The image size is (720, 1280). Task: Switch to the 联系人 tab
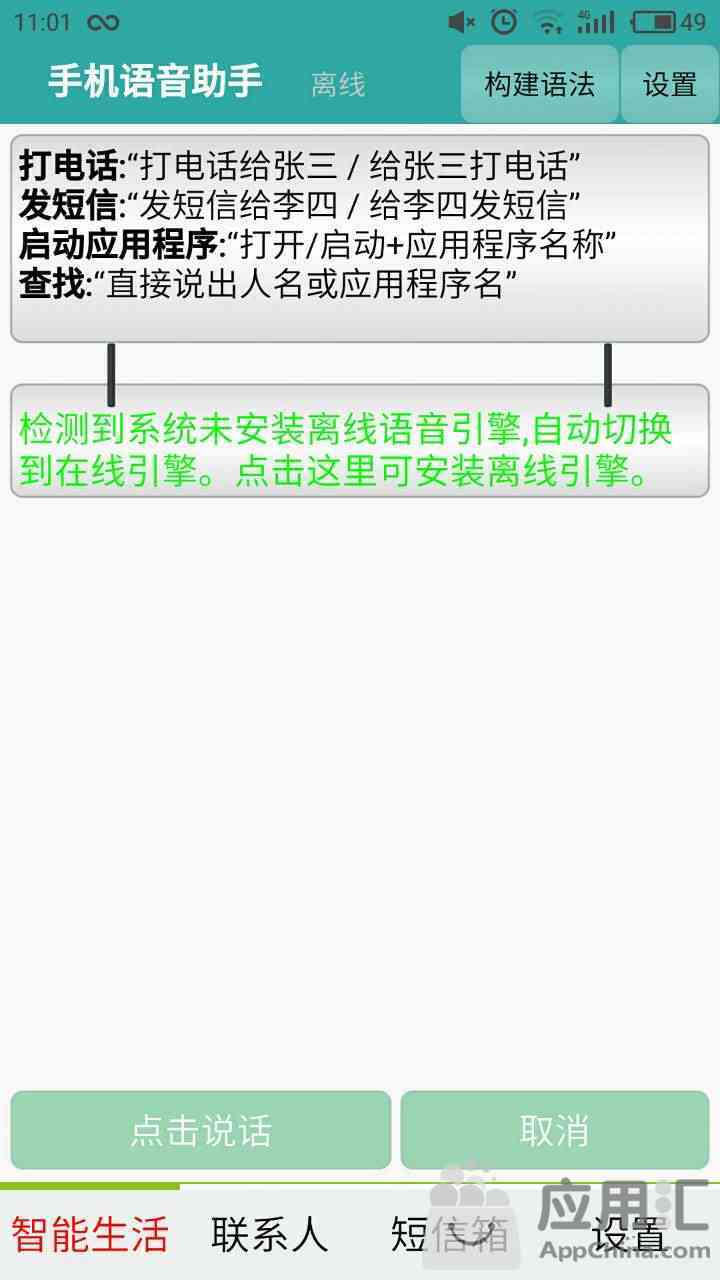tap(270, 1234)
